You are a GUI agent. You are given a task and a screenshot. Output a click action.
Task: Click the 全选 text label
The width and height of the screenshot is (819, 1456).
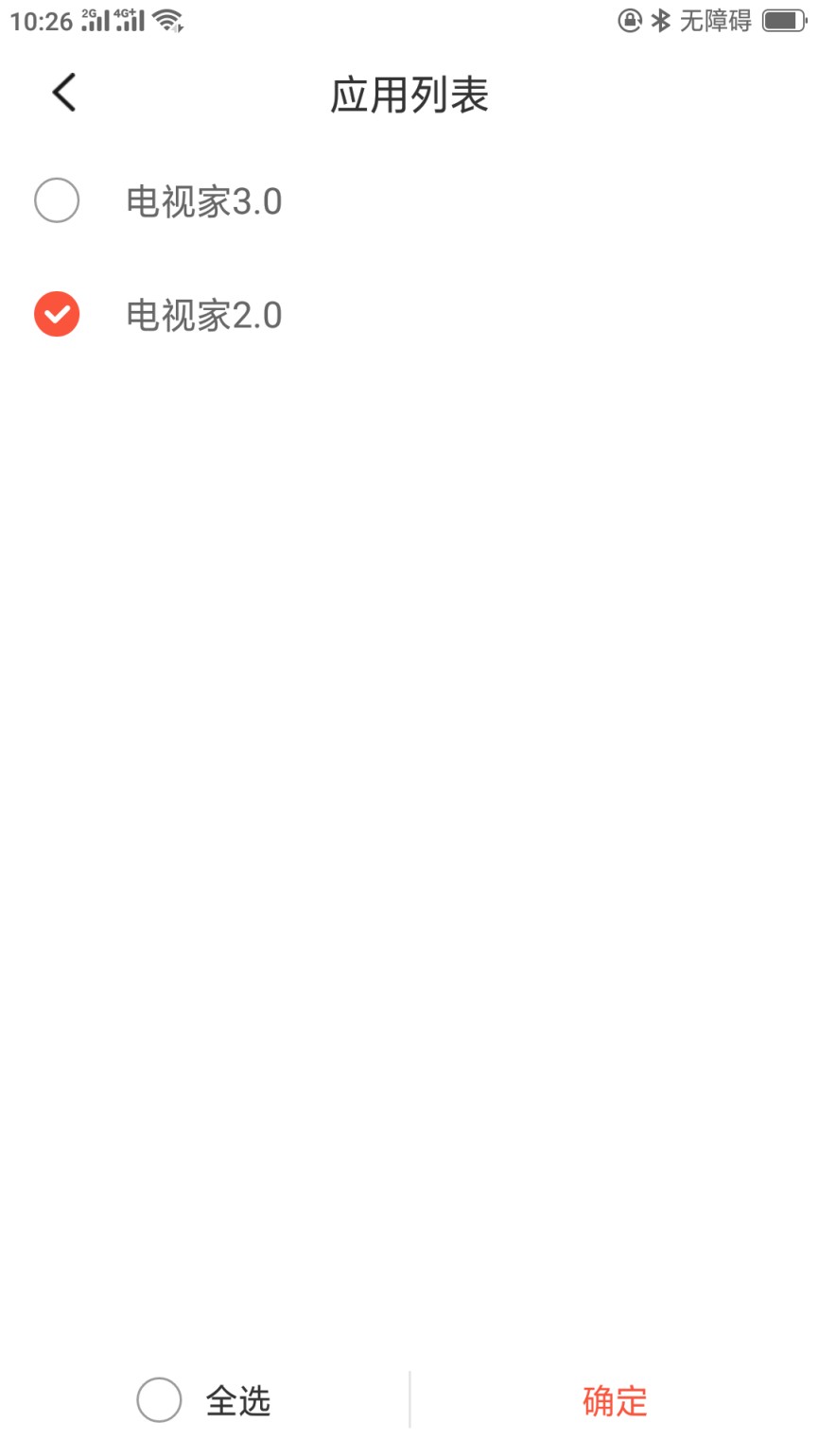[236, 1401]
